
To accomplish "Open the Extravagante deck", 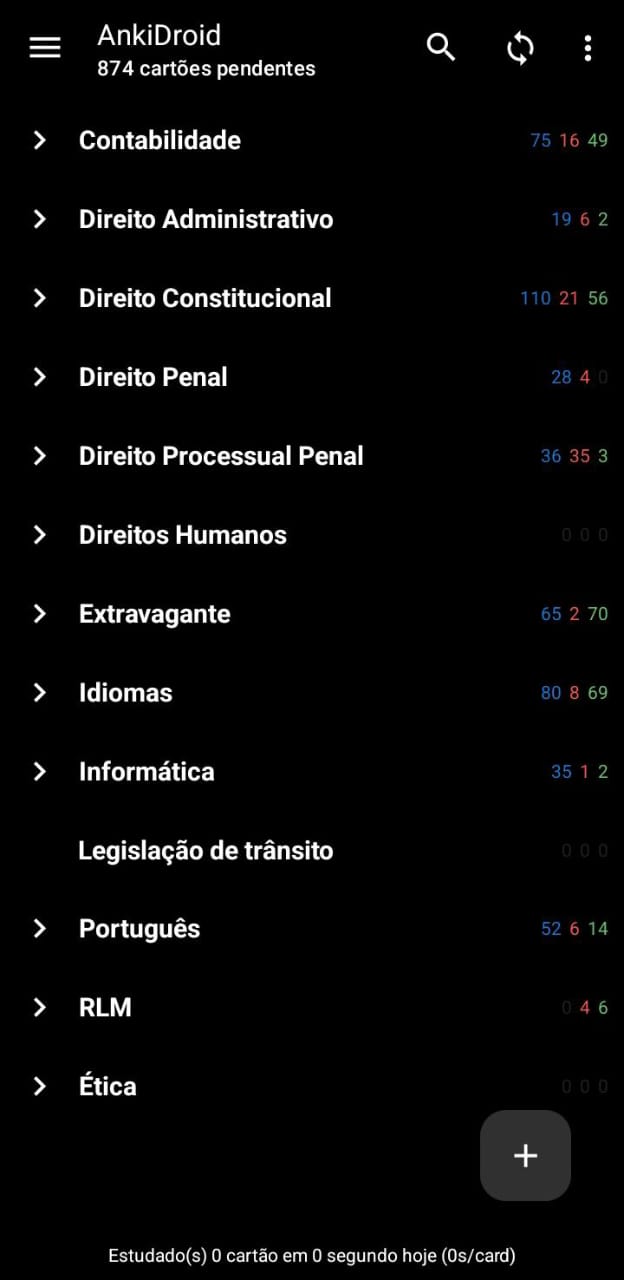I will click(x=155, y=614).
